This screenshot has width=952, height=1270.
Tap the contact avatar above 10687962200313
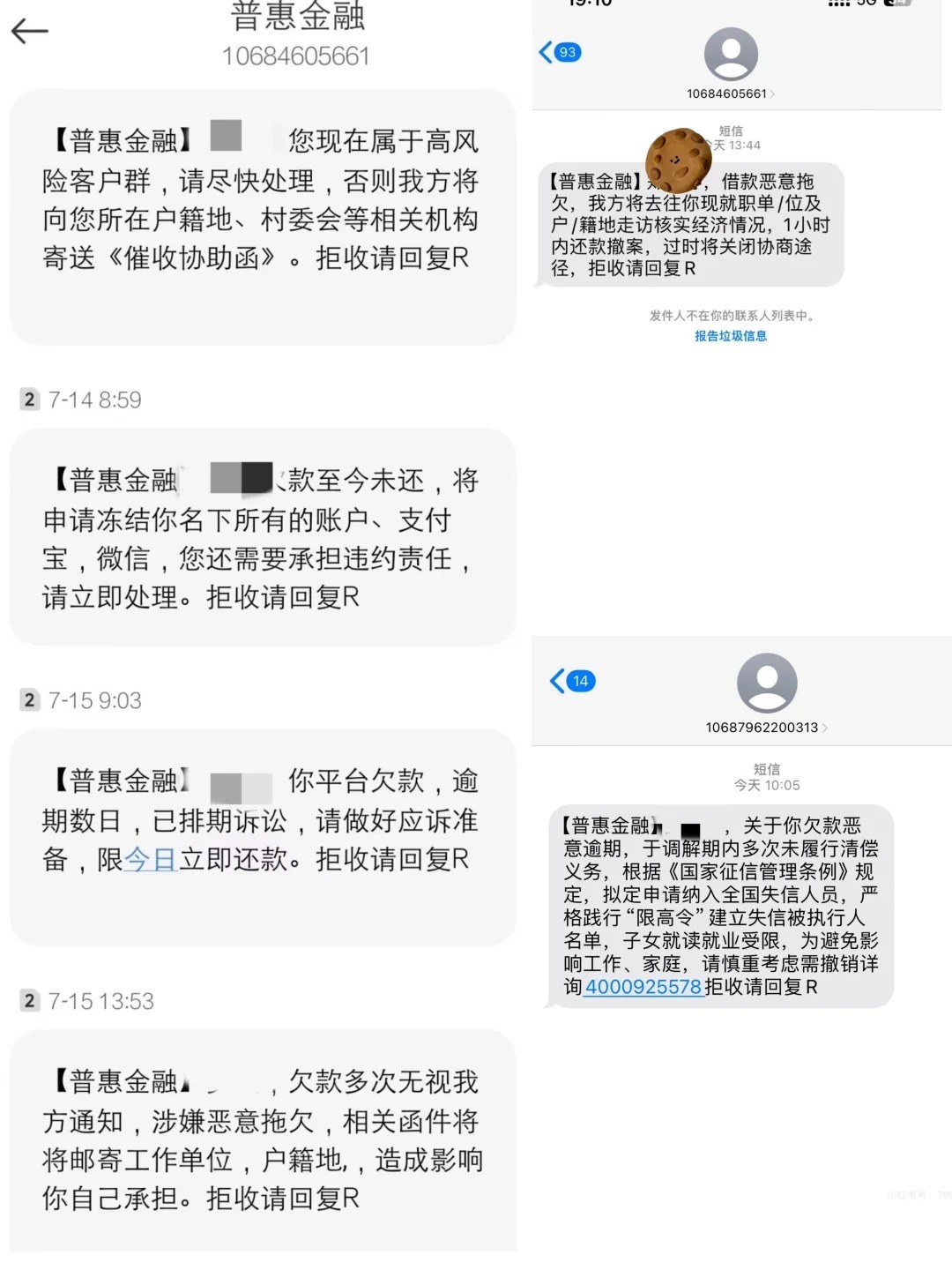pos(767,684)
